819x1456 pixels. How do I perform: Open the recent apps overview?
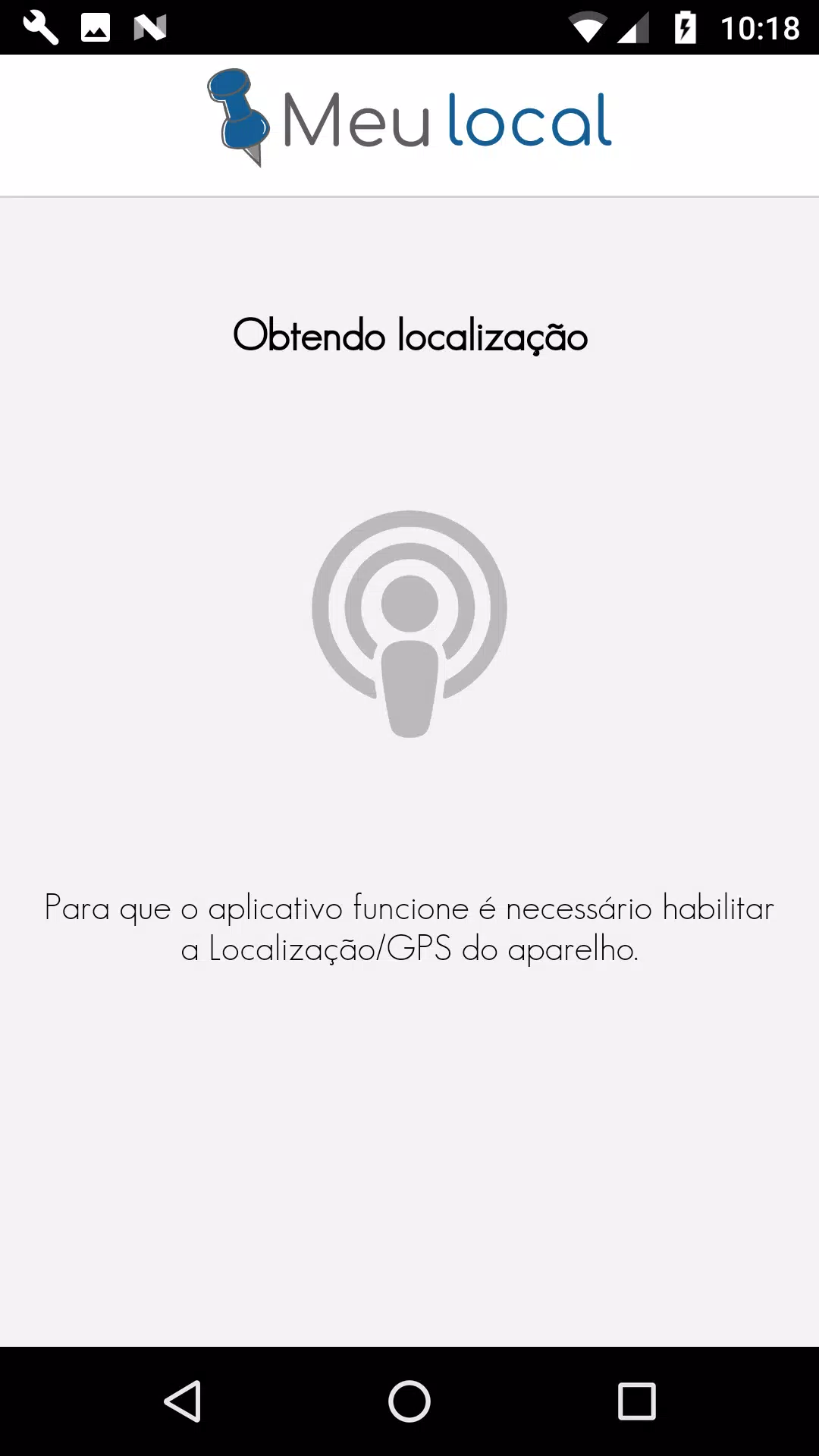point(636,1401)
